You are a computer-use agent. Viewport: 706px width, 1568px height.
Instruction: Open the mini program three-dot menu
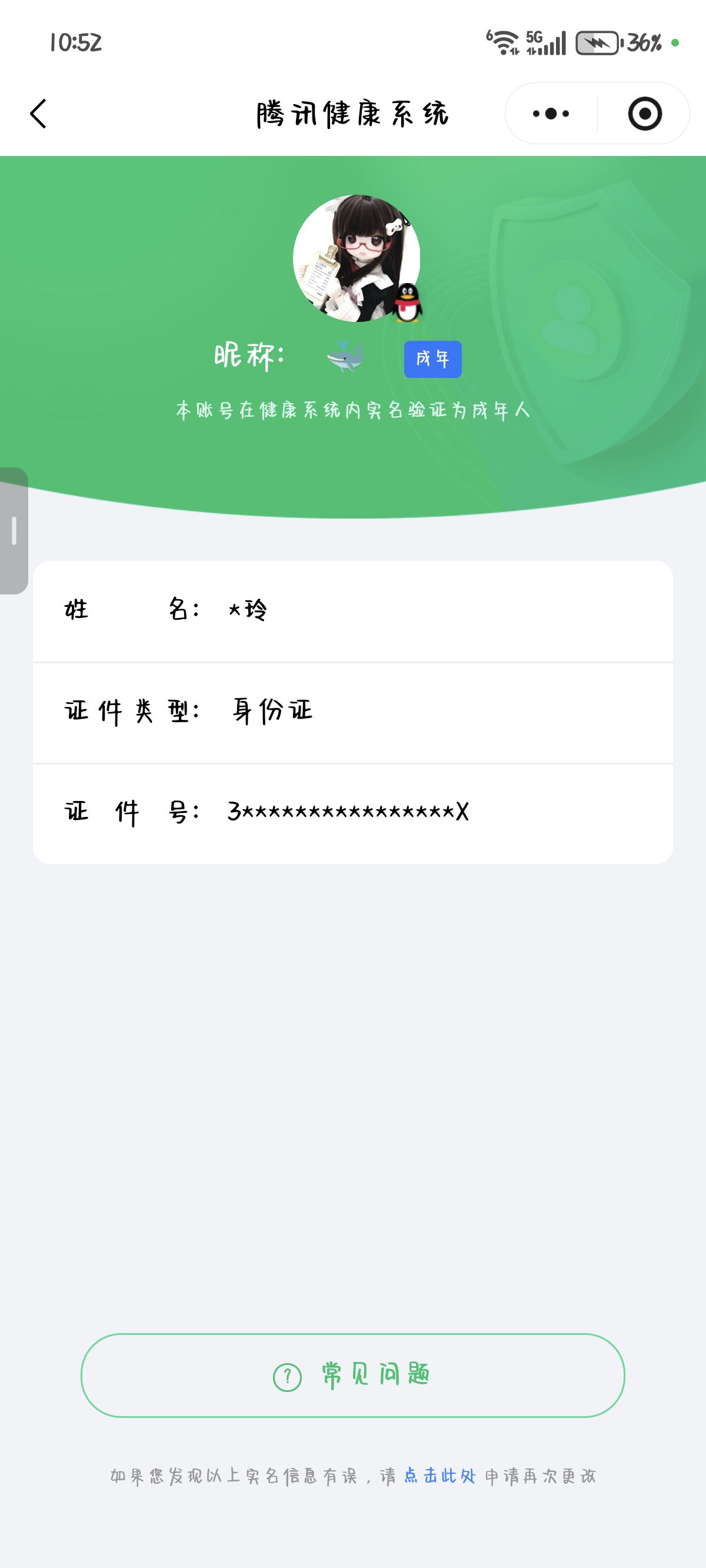pyautogui.click(x=551, y=114)
